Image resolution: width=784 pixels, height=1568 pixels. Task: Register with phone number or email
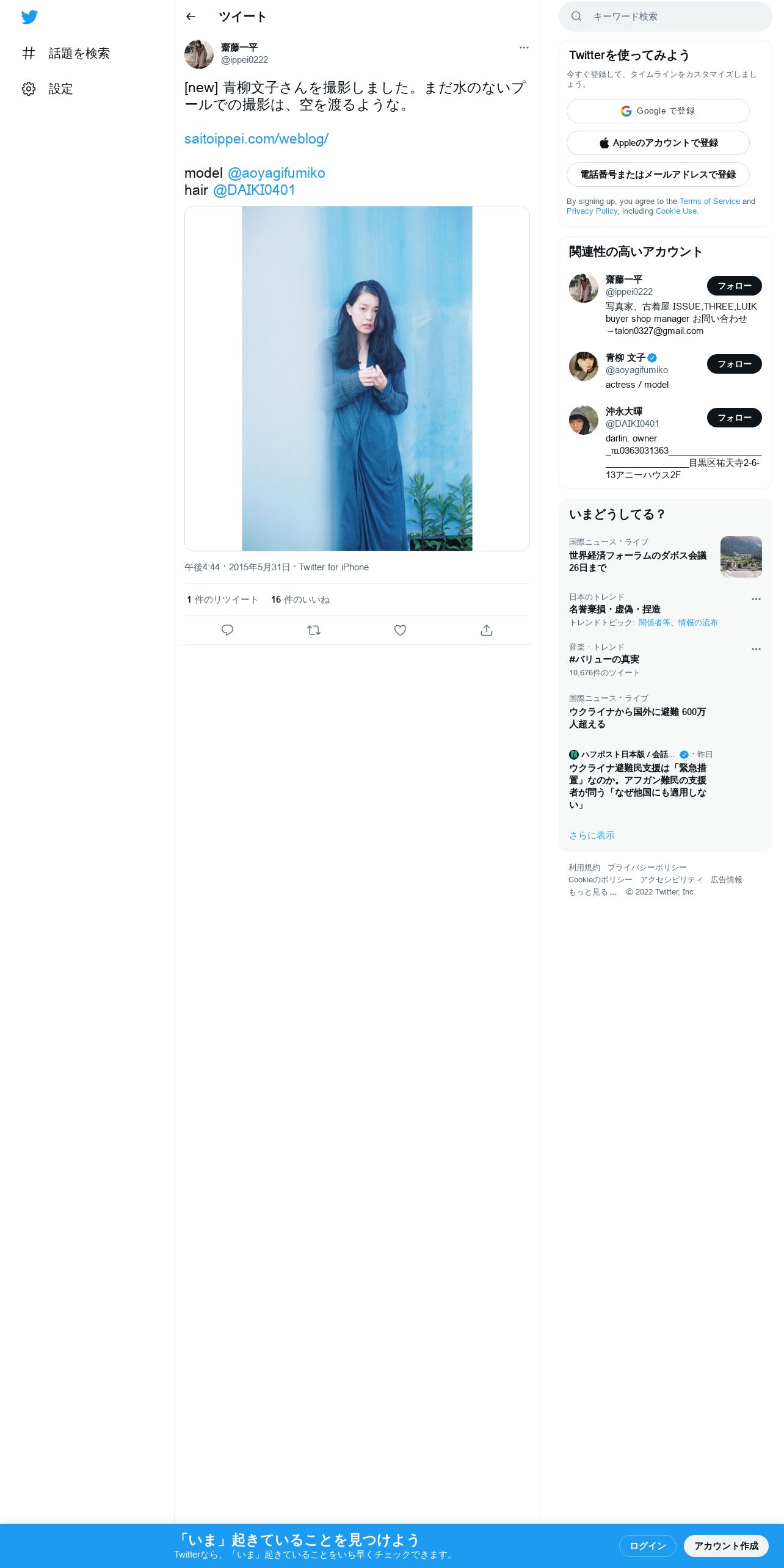pyautogui.click(x=658, y=175)
